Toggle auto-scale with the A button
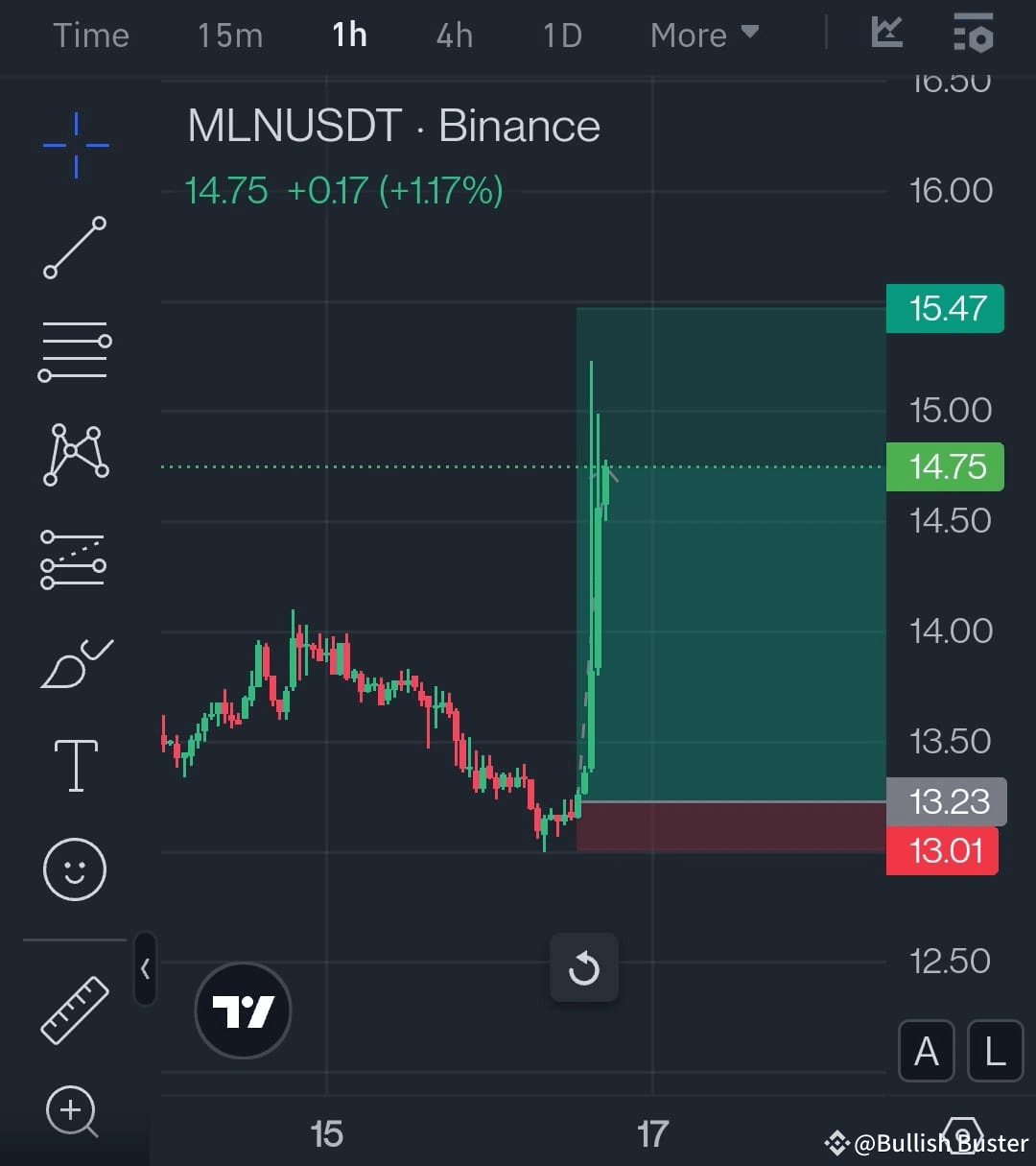The width and height of the screenshot is (1036, 1166). (x=926, y=1051)
